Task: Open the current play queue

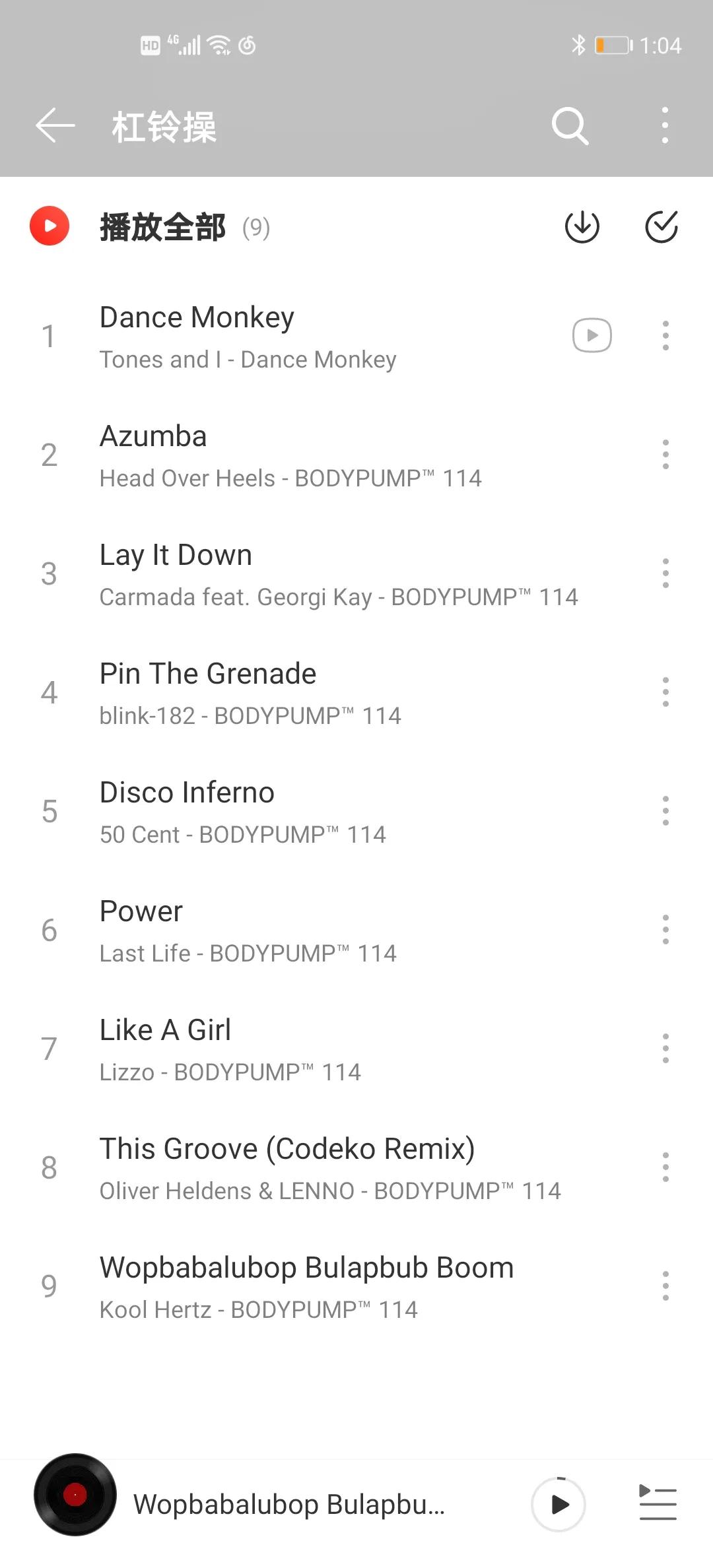Action: 658,1503
